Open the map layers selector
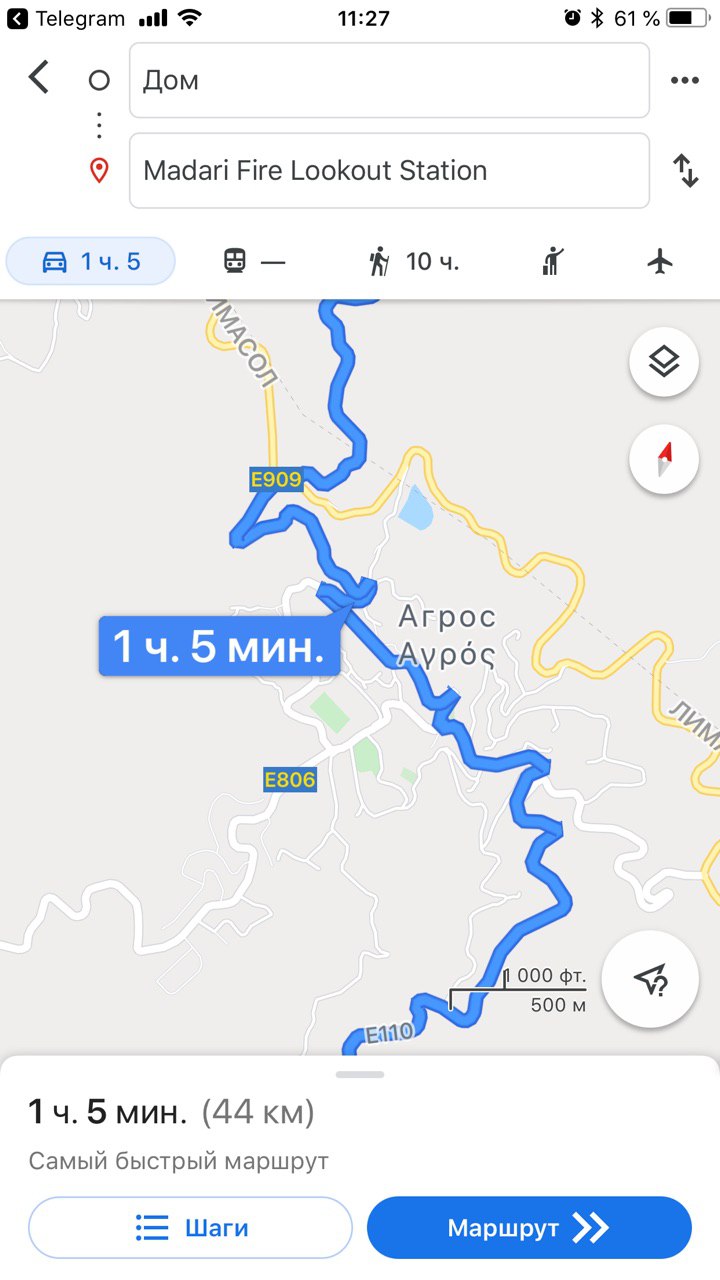Viewport: 720px width, 1280px height. [x=664, y=362]
